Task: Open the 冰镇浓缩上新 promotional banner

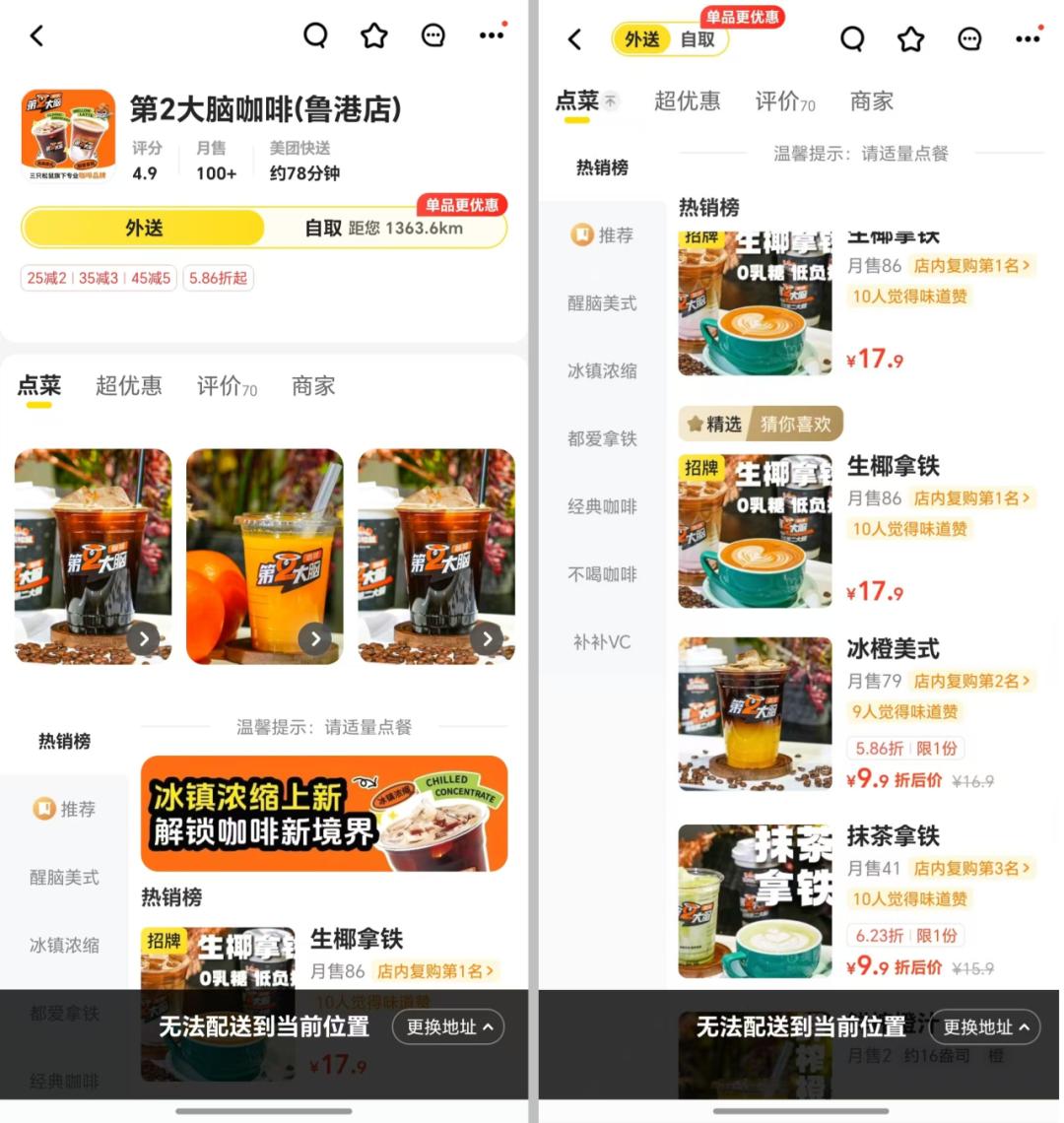Action: click(324, 814)
